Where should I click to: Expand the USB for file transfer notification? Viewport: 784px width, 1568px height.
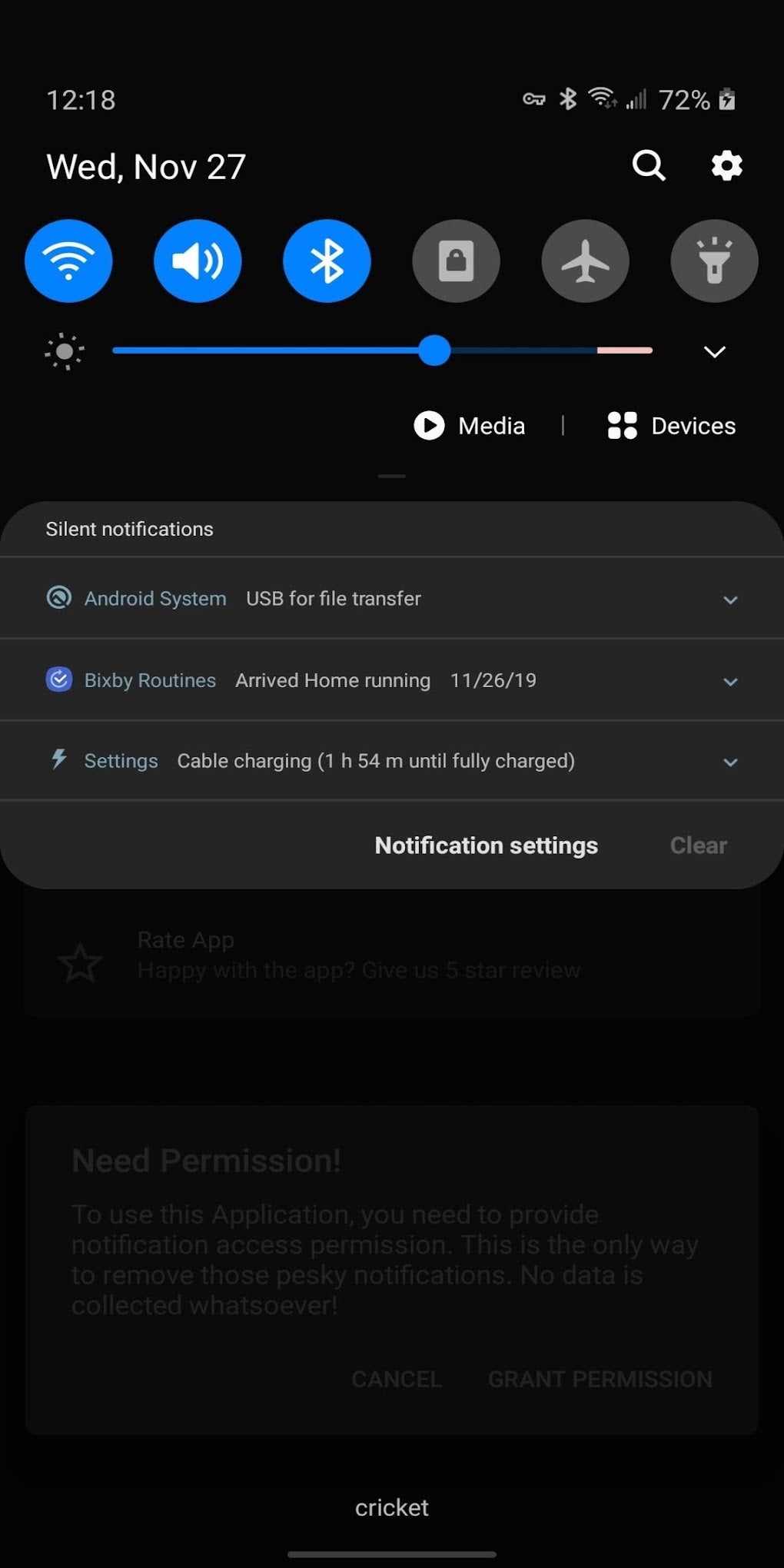[730, 599]
